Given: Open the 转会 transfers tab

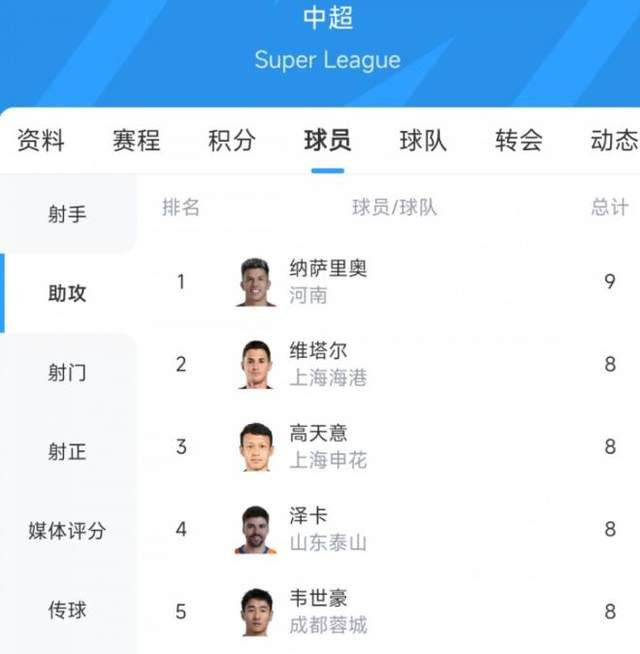Looking at the screenshot, I should pyautogui.click(x=518, y=141).
